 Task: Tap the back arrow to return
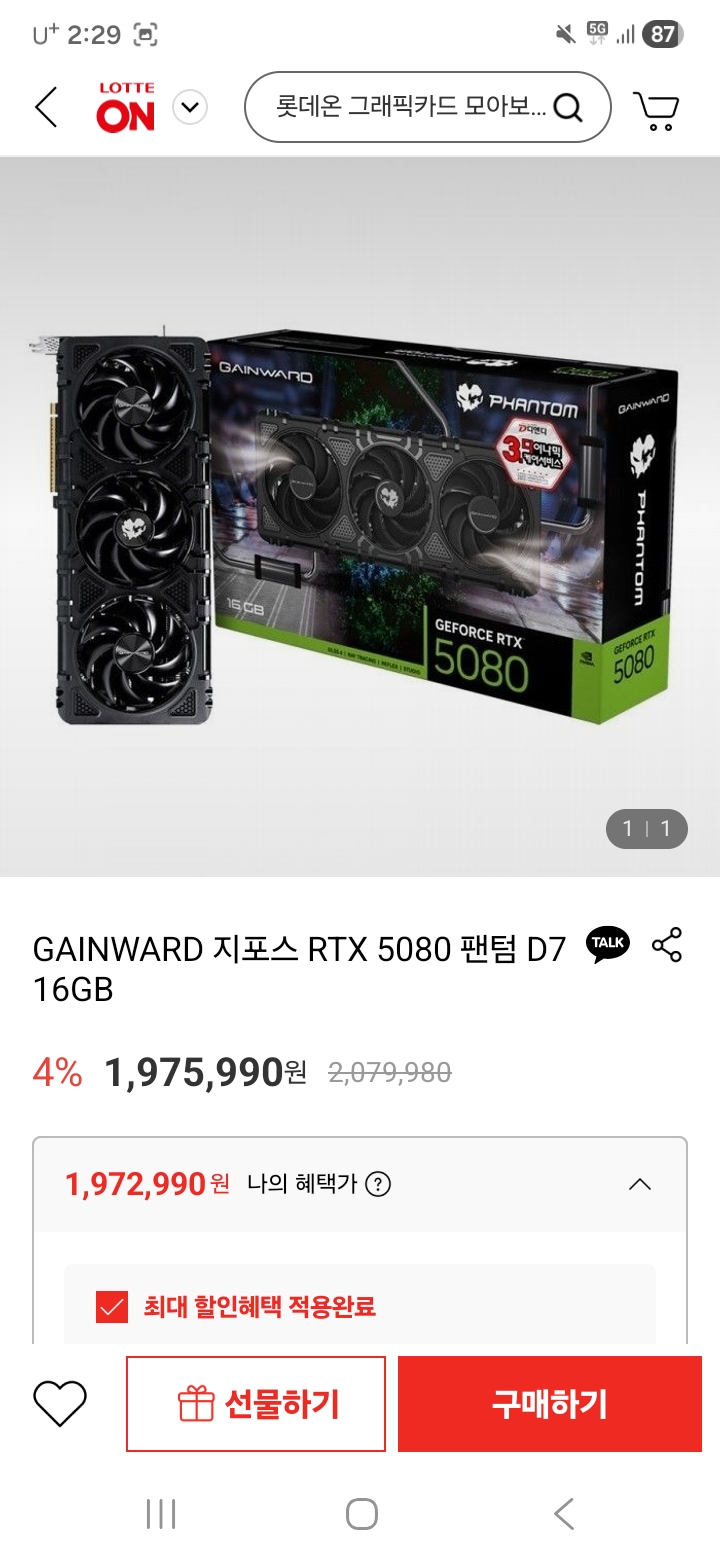45,107
